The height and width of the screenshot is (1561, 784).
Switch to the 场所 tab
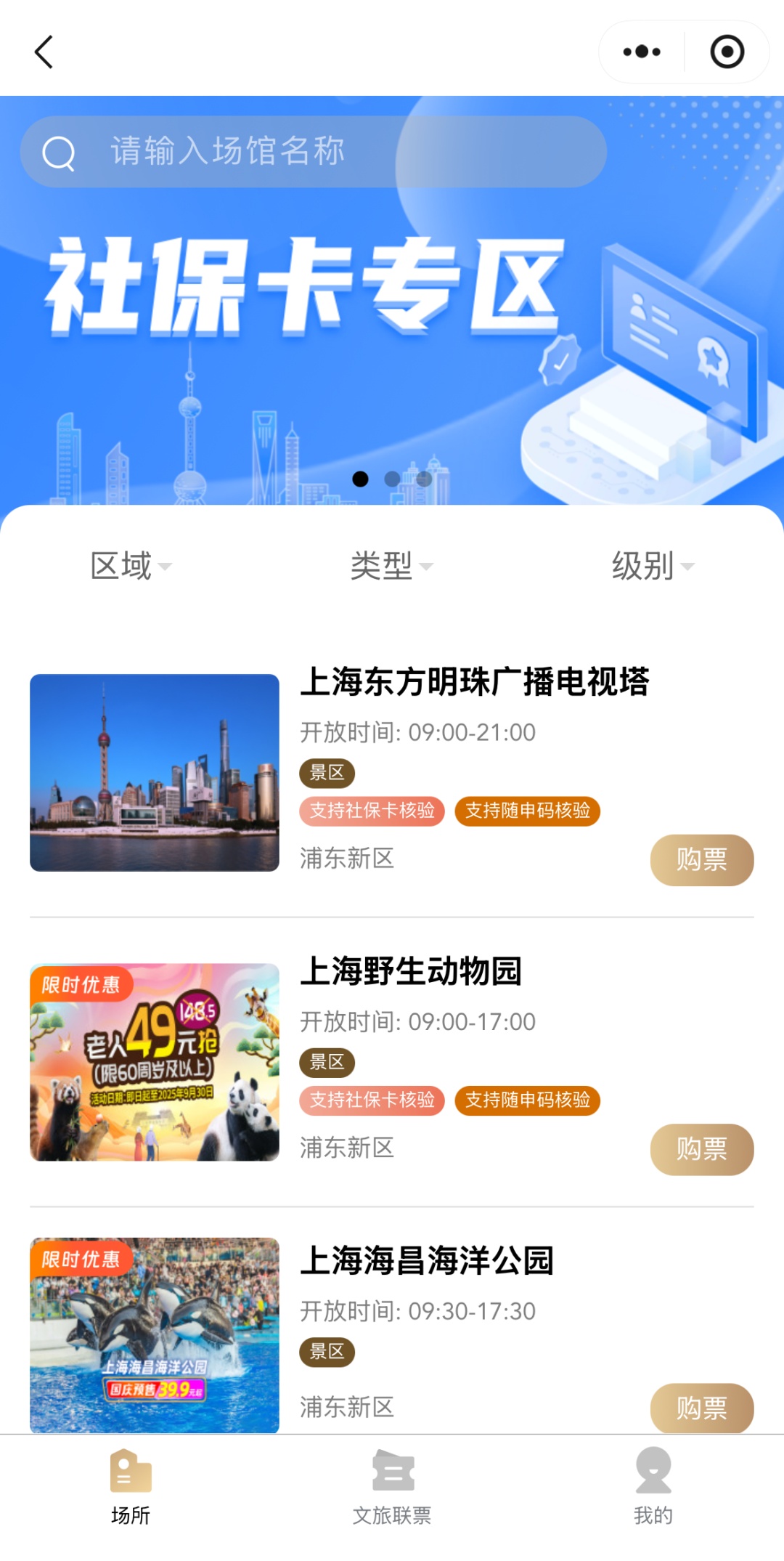[131, 1486]
